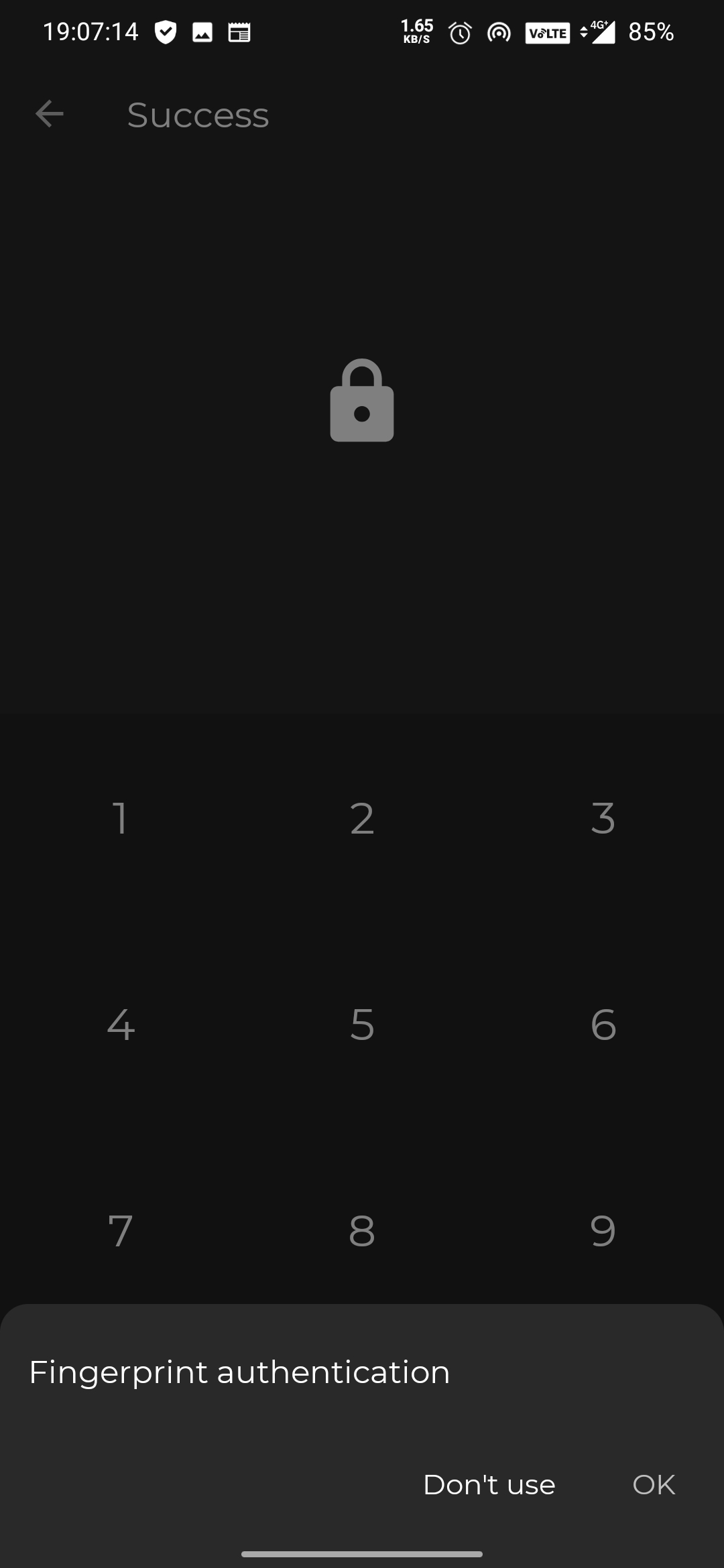Enter digit 9 on the keypad
This screenshot has width=724, height=1568.
pos(603,1231)
